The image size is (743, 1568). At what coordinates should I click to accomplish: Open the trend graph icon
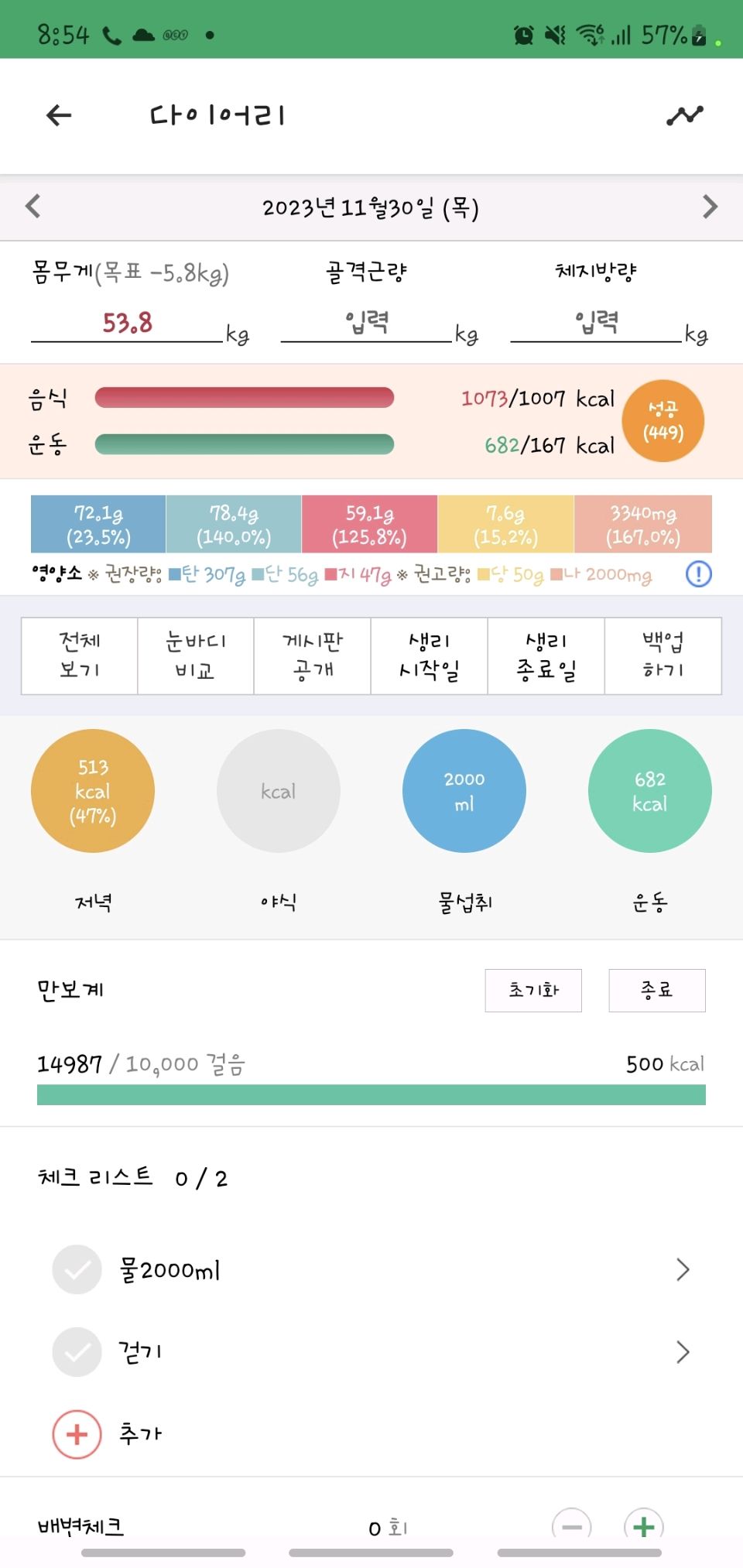(685, 115)
